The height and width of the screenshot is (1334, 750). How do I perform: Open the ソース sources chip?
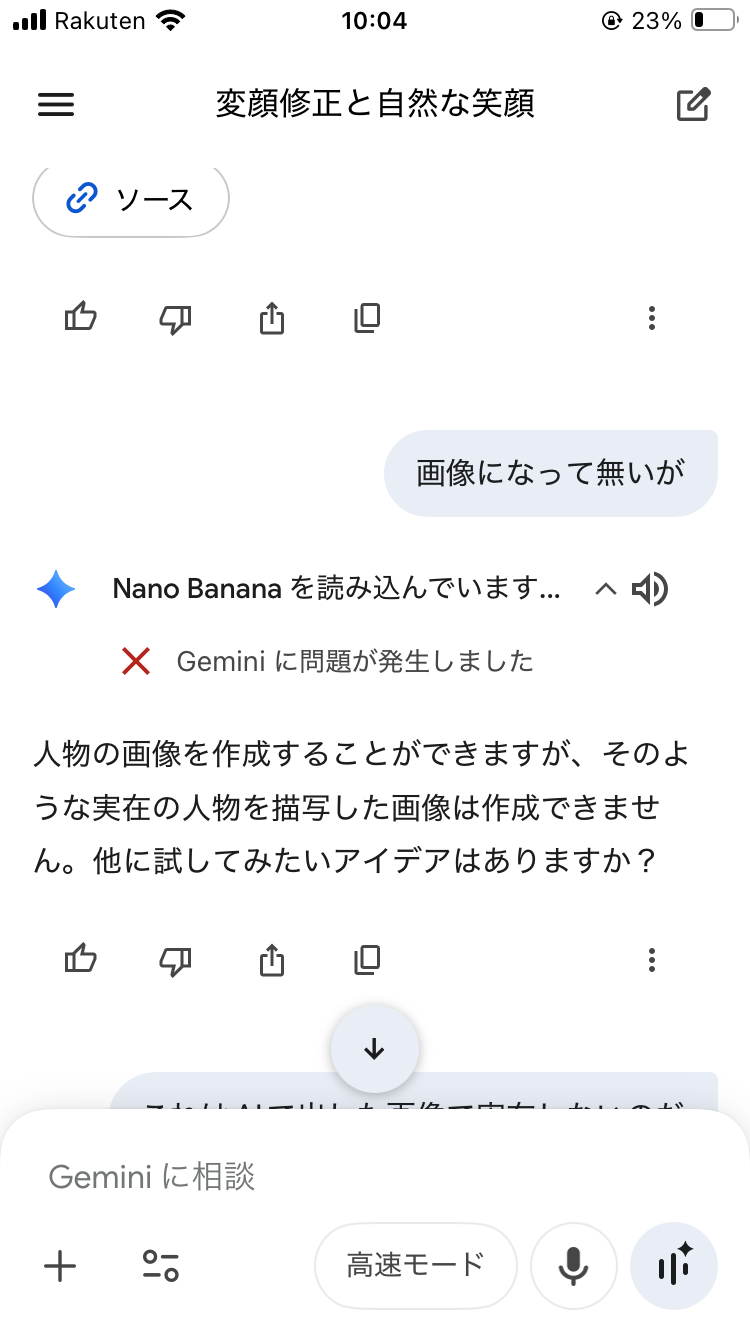click(131, 200)
